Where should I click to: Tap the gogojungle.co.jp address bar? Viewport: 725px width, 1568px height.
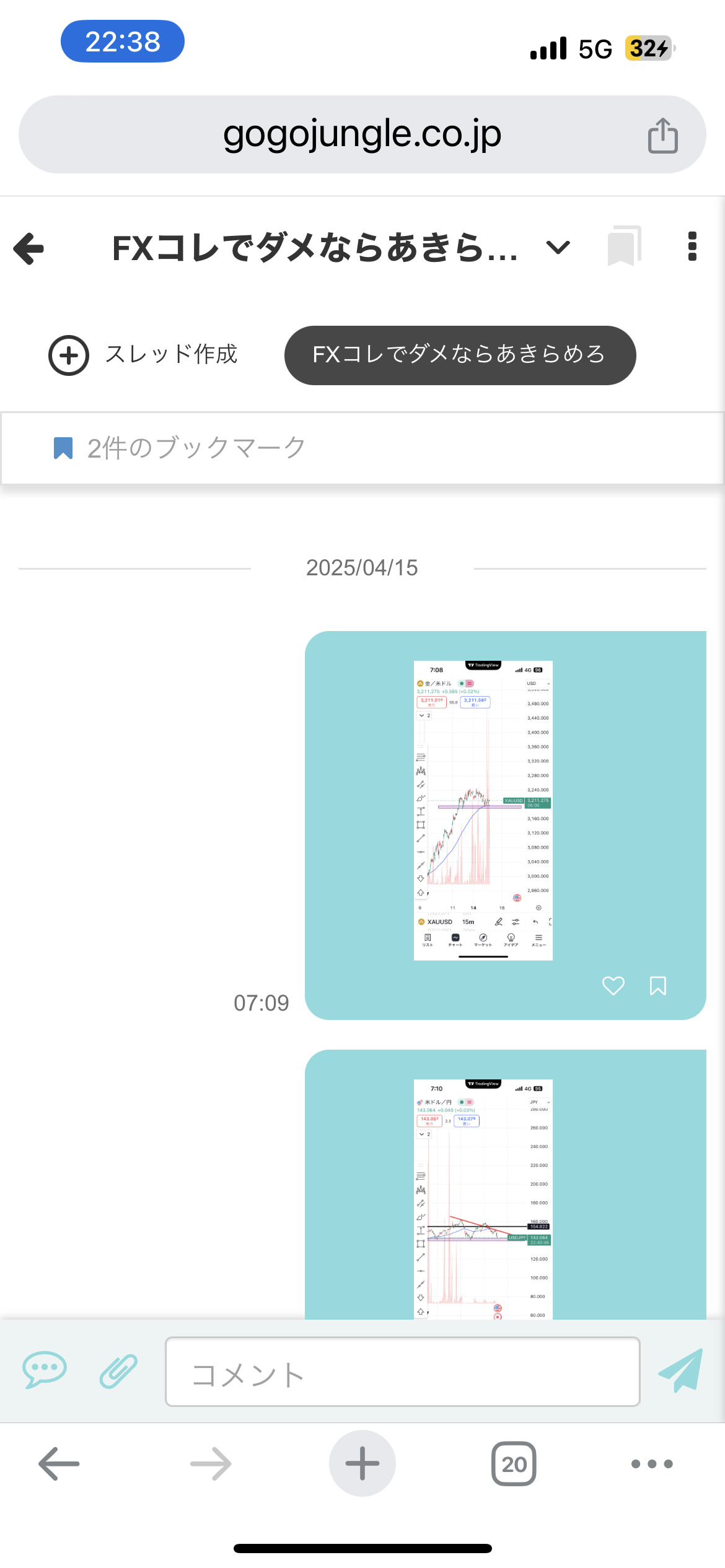click(362, 134)
